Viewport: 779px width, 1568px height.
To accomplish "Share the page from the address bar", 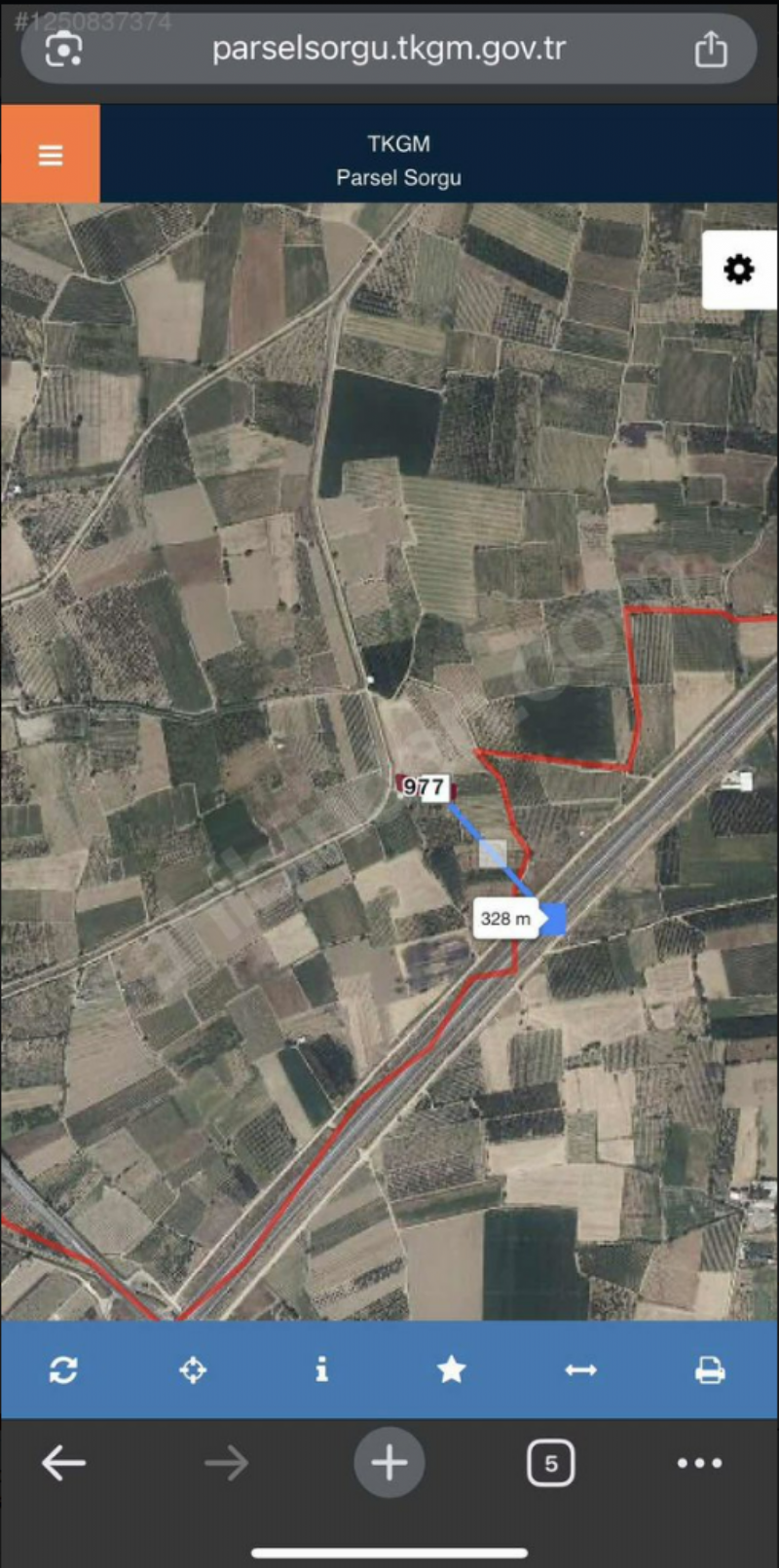I will coord(711,49).
